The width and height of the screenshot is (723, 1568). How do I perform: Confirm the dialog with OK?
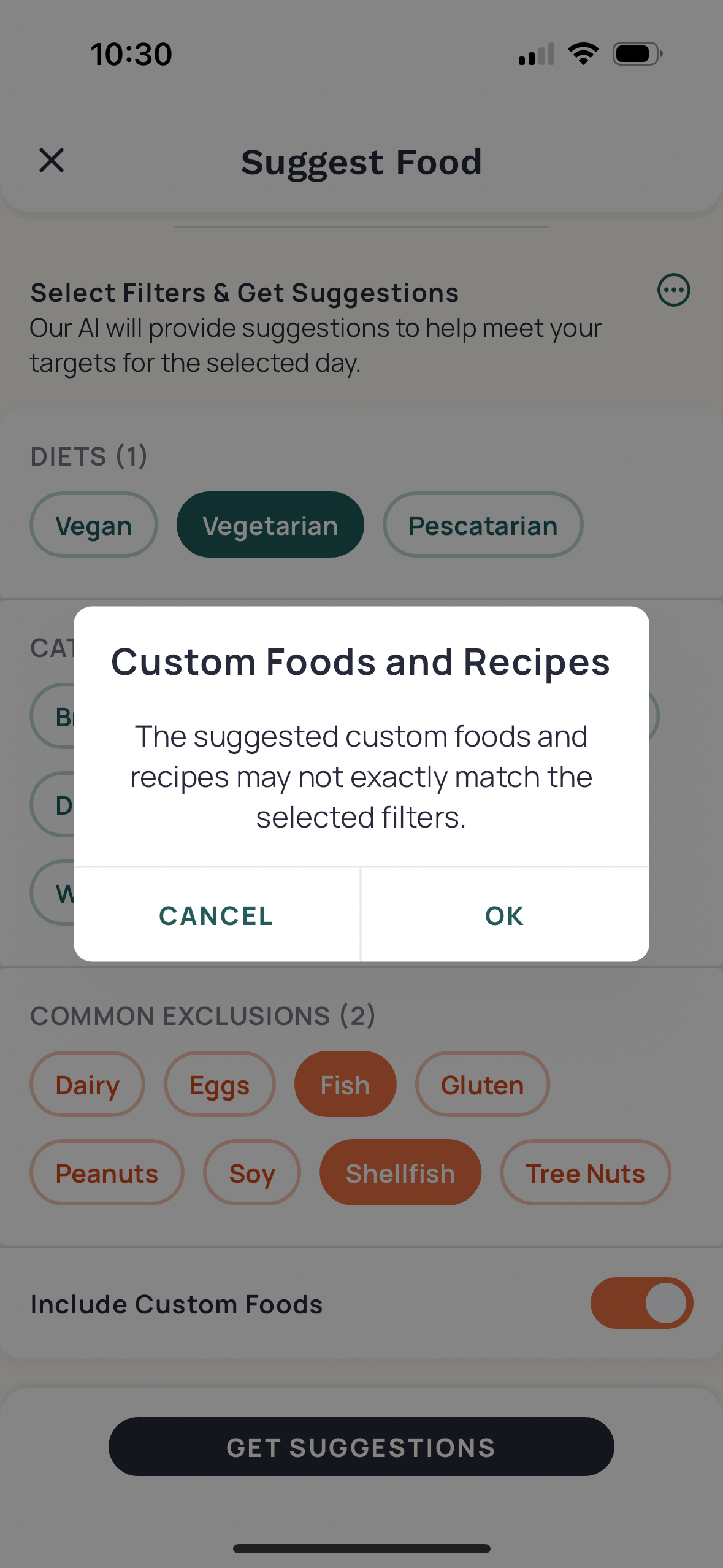(x=505, y=915)
